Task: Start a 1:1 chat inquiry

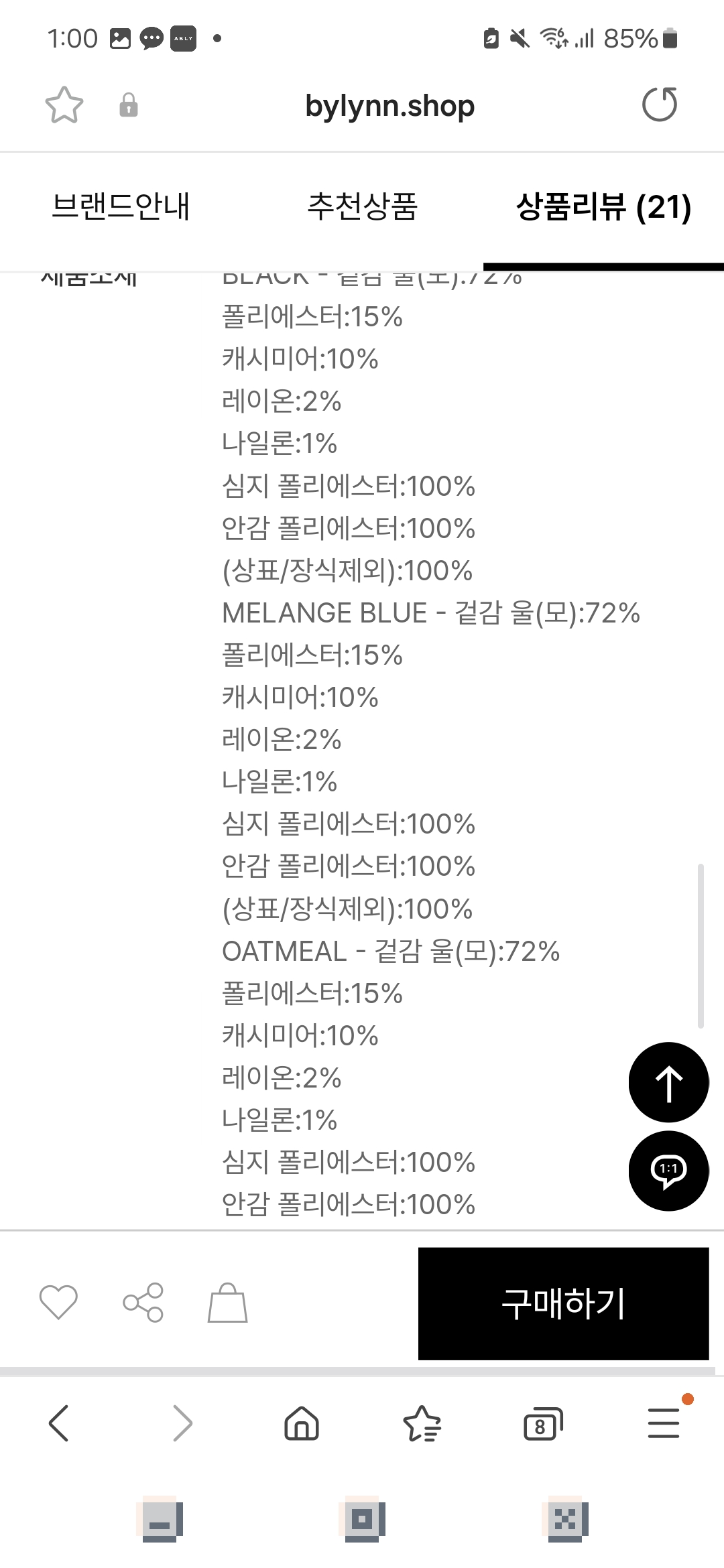Action: (x=668, y=1171)
